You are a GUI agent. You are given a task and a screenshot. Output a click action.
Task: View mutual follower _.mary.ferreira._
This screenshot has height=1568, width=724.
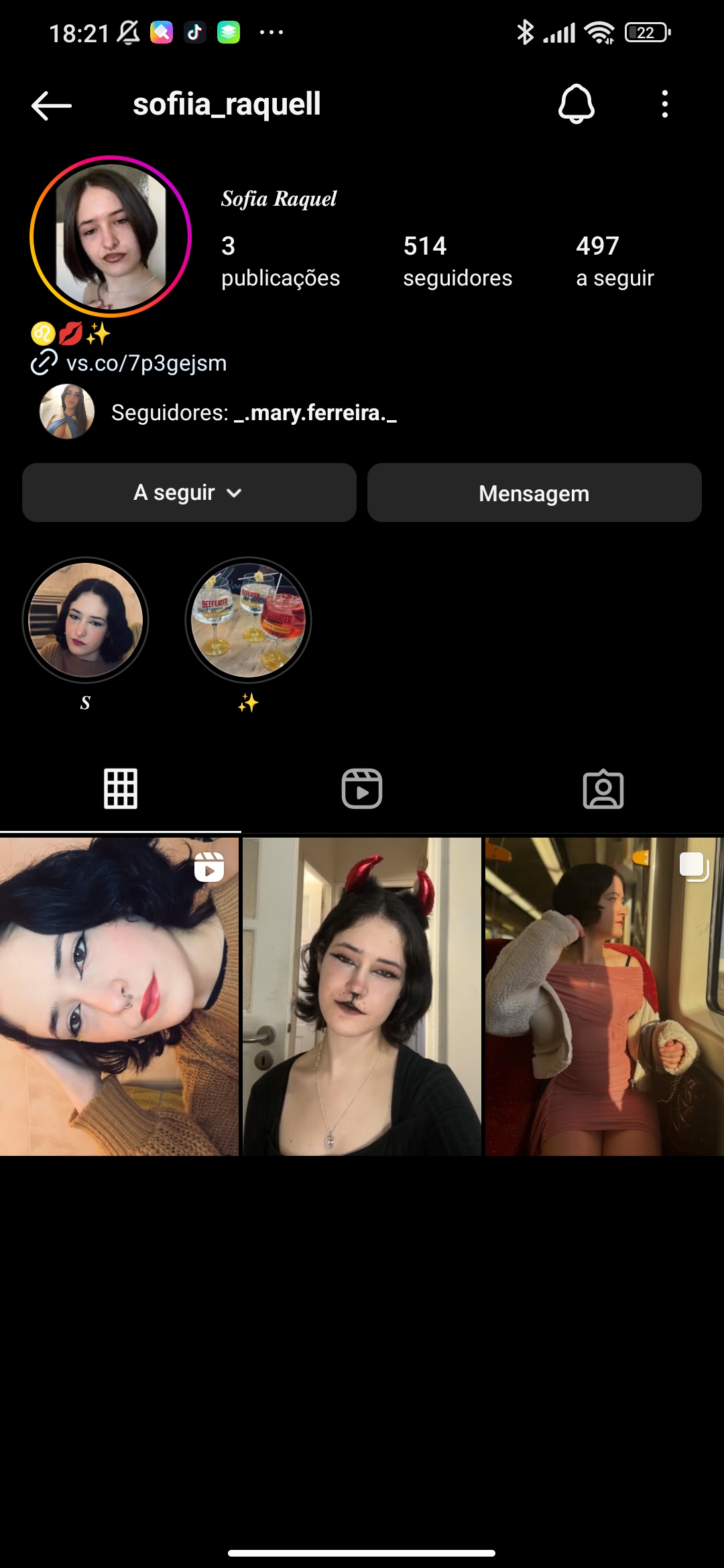[x=315, y=413]
